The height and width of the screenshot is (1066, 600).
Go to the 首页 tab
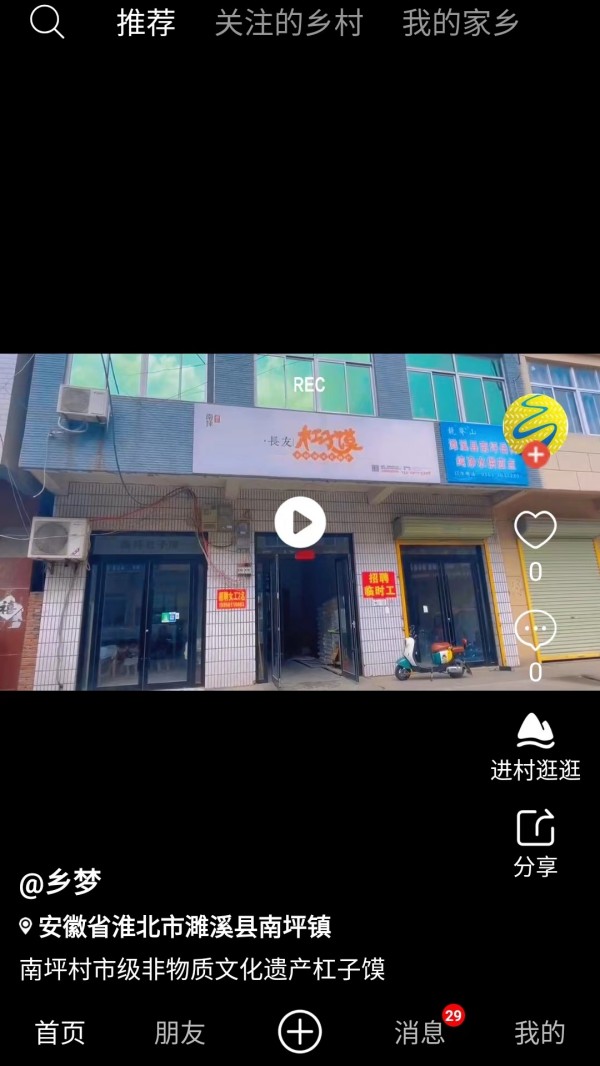[60, 1033]
